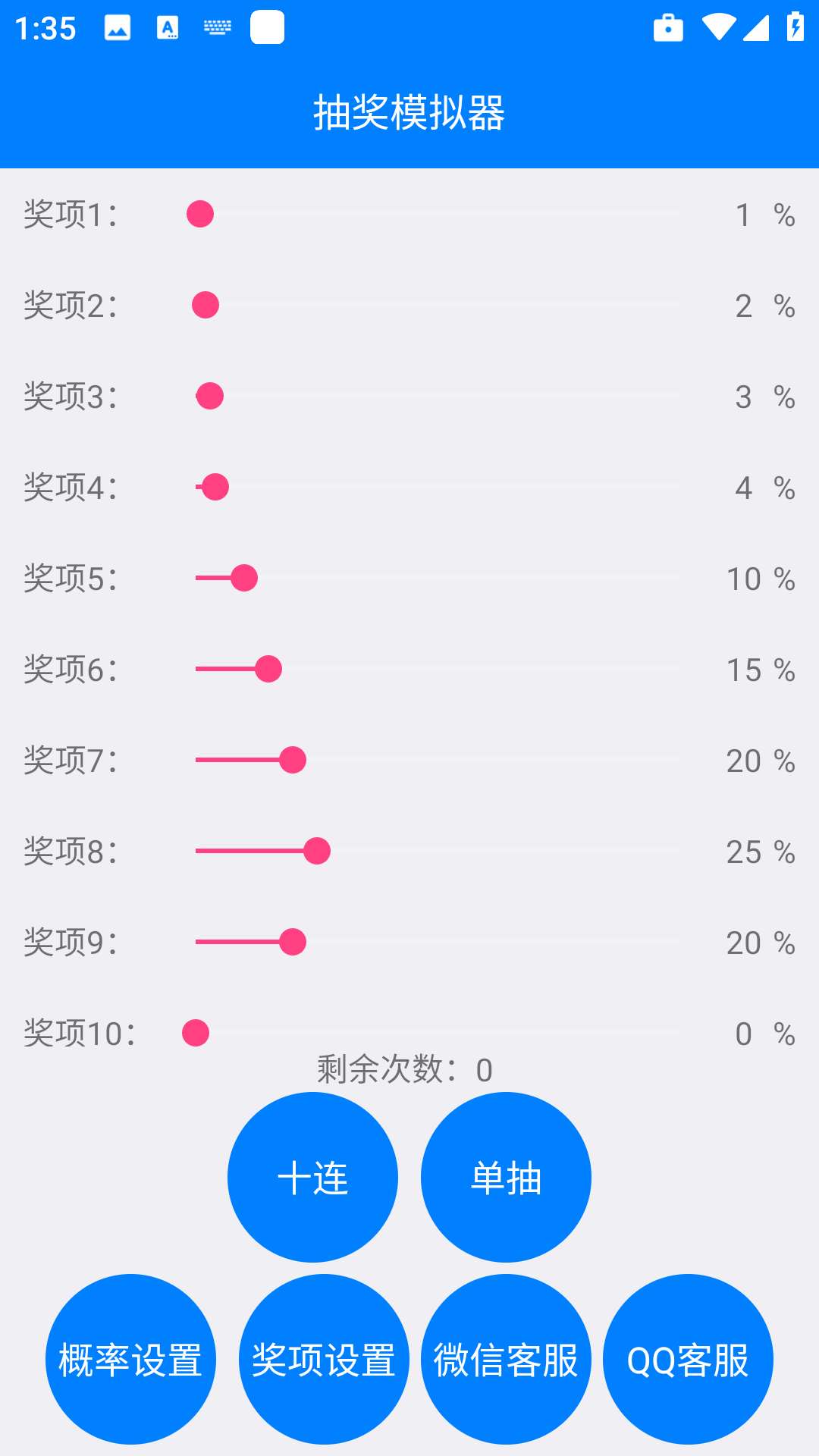Tap the 奖项6 slider handle
This screenshot has width=819, height=1456.
tap(268, 669)
